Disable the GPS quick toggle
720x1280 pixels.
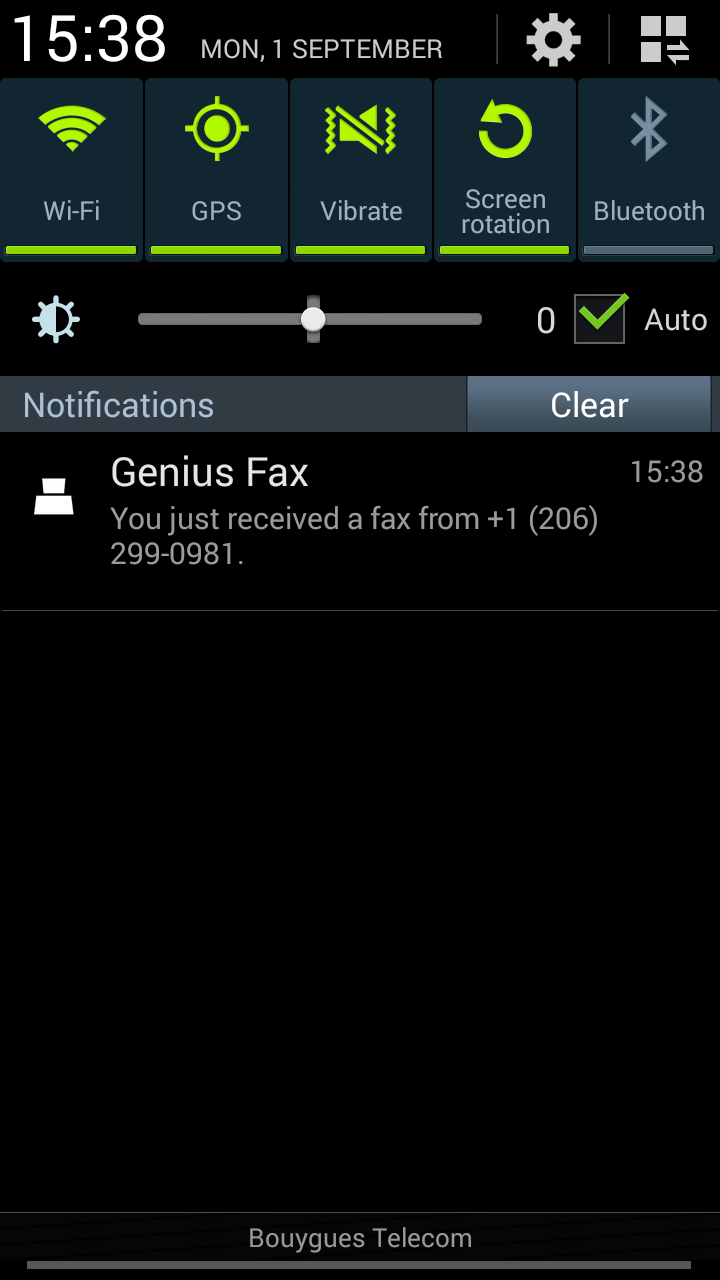click(x=216, y=170)
